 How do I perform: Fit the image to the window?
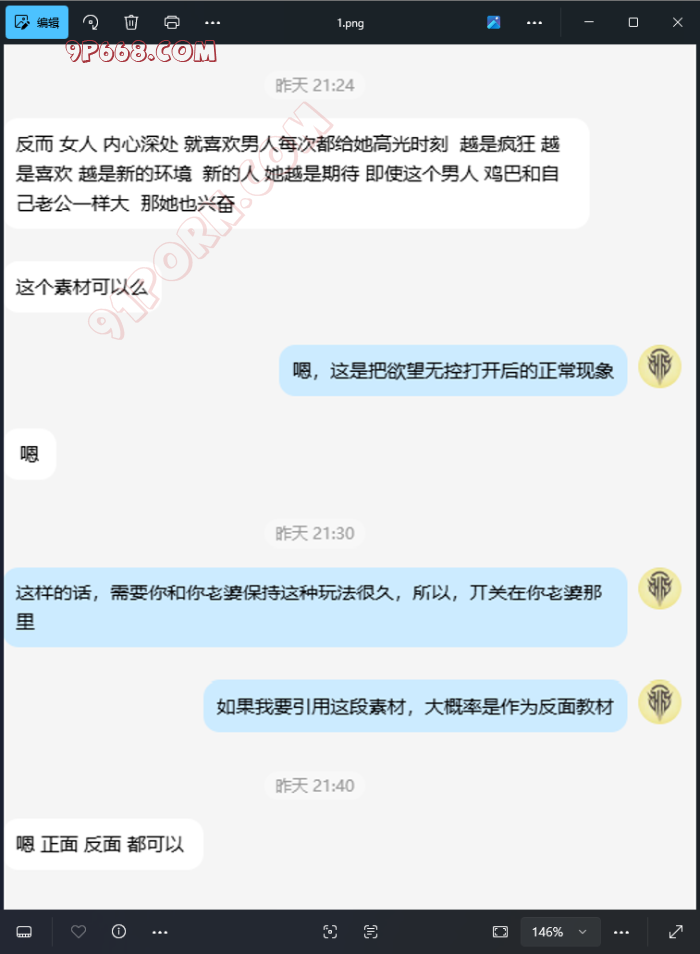pyautogui.click(x=500, y=932)
